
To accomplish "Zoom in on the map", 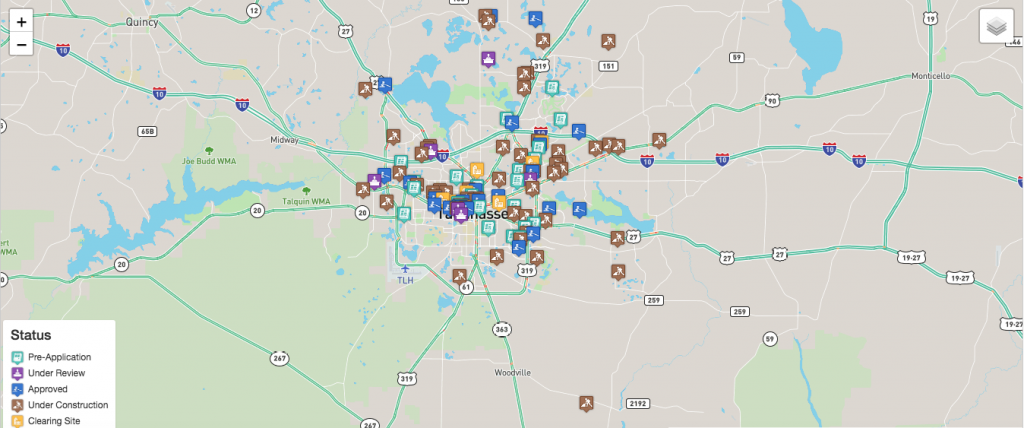I will (x=21, y=21).
